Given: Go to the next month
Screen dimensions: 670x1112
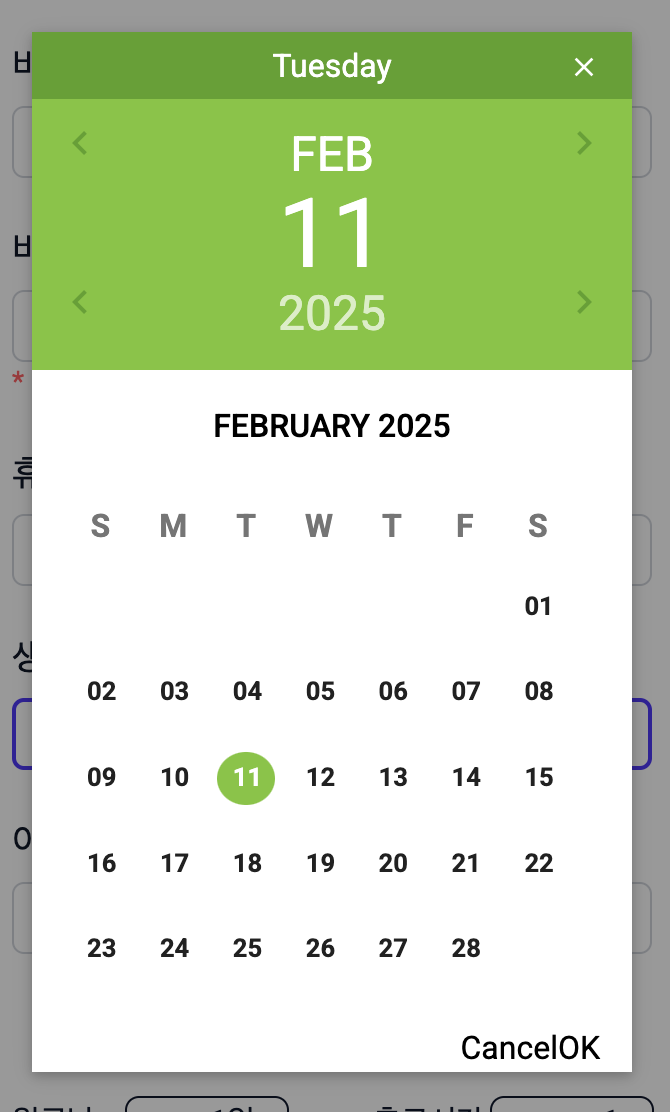Looking at the screenshot, I should pyautogui.click(x=584, y=143).
